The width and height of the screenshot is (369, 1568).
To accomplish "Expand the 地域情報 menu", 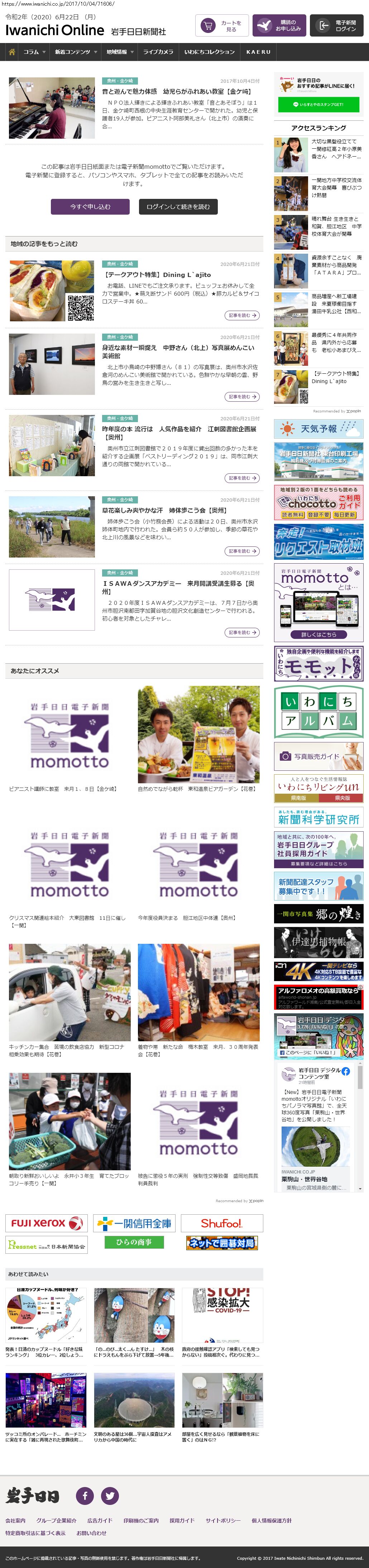I will (x=119, y=52).
